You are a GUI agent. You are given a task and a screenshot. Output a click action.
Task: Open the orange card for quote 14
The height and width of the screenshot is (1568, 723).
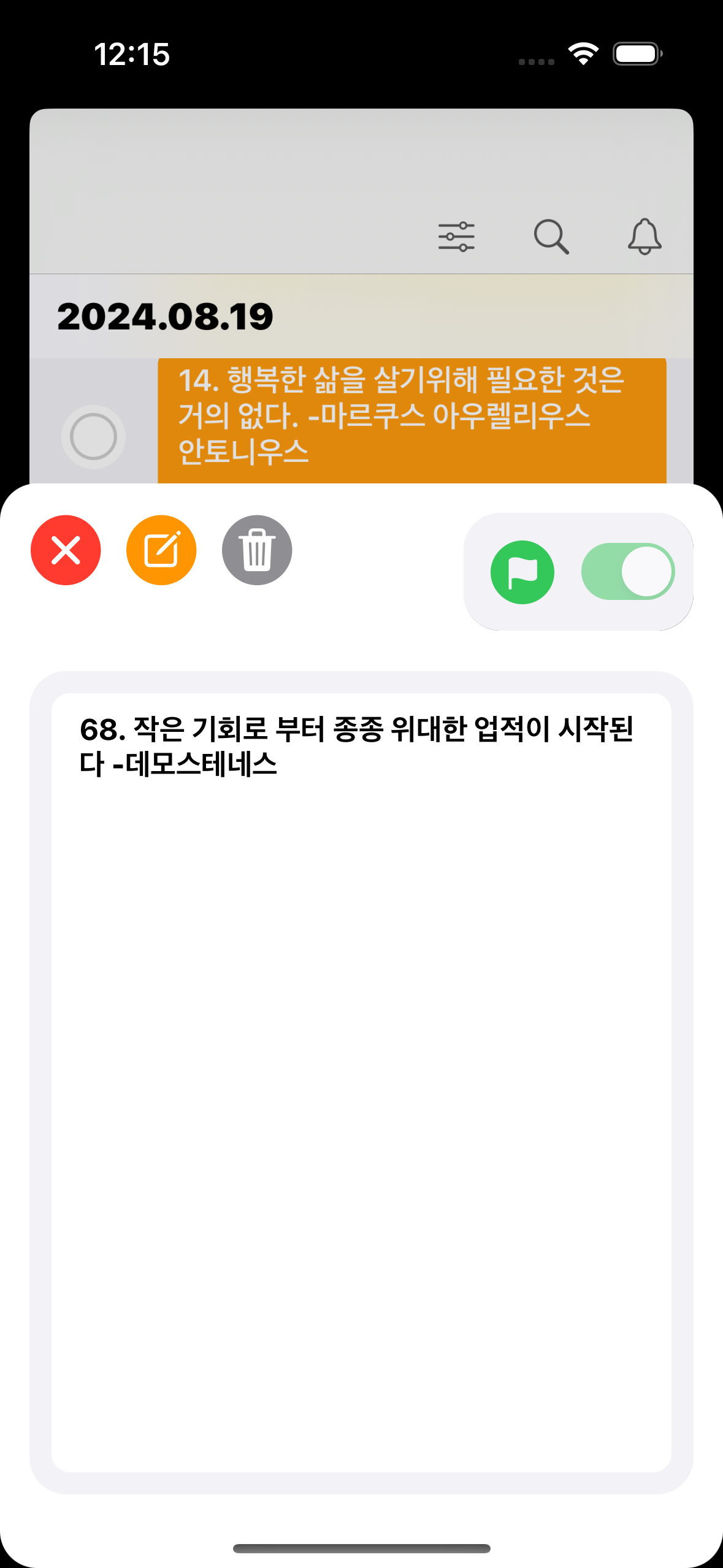click(411, 417)
